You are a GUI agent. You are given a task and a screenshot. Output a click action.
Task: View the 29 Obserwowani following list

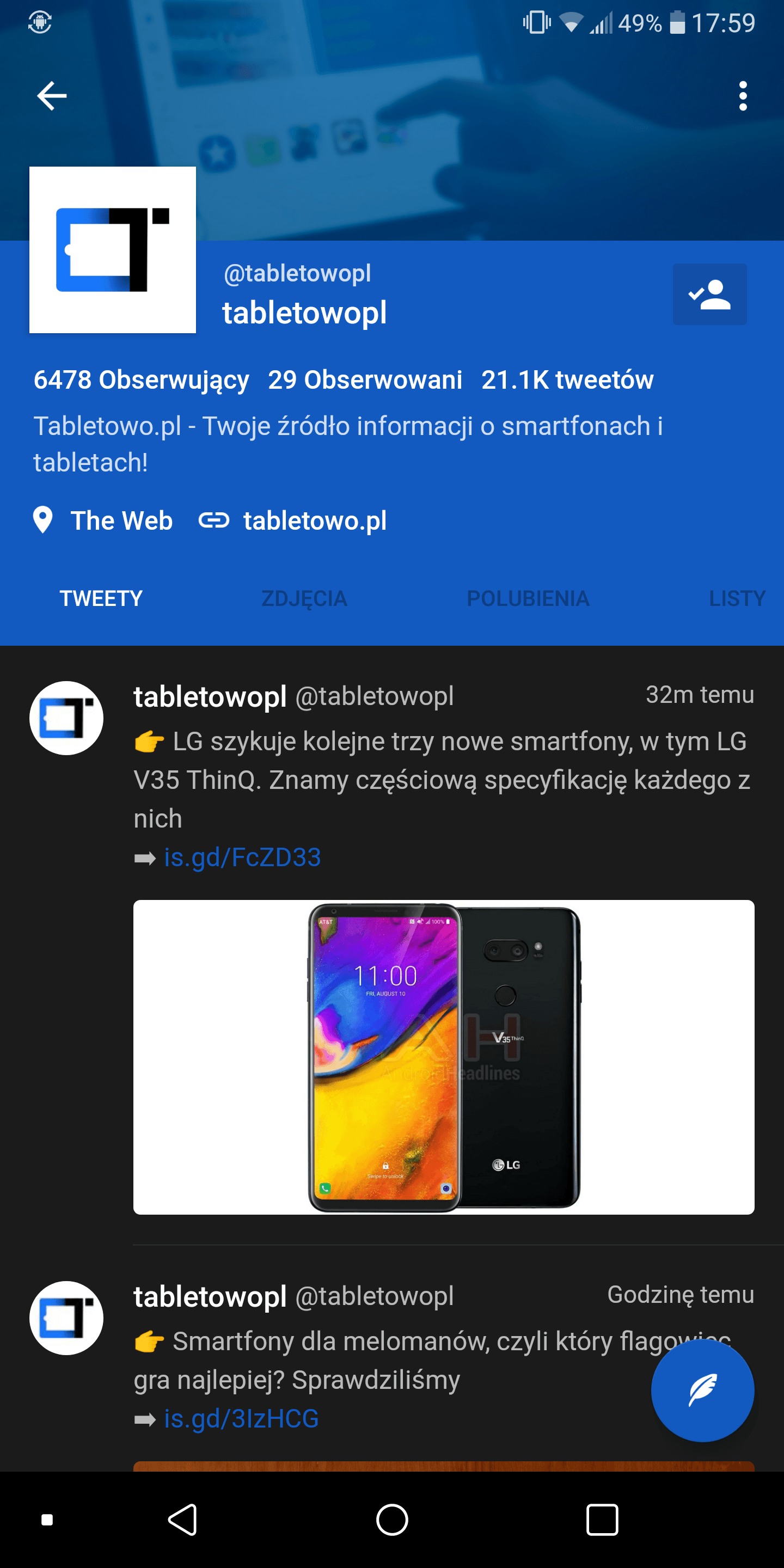tap(365, 380)
